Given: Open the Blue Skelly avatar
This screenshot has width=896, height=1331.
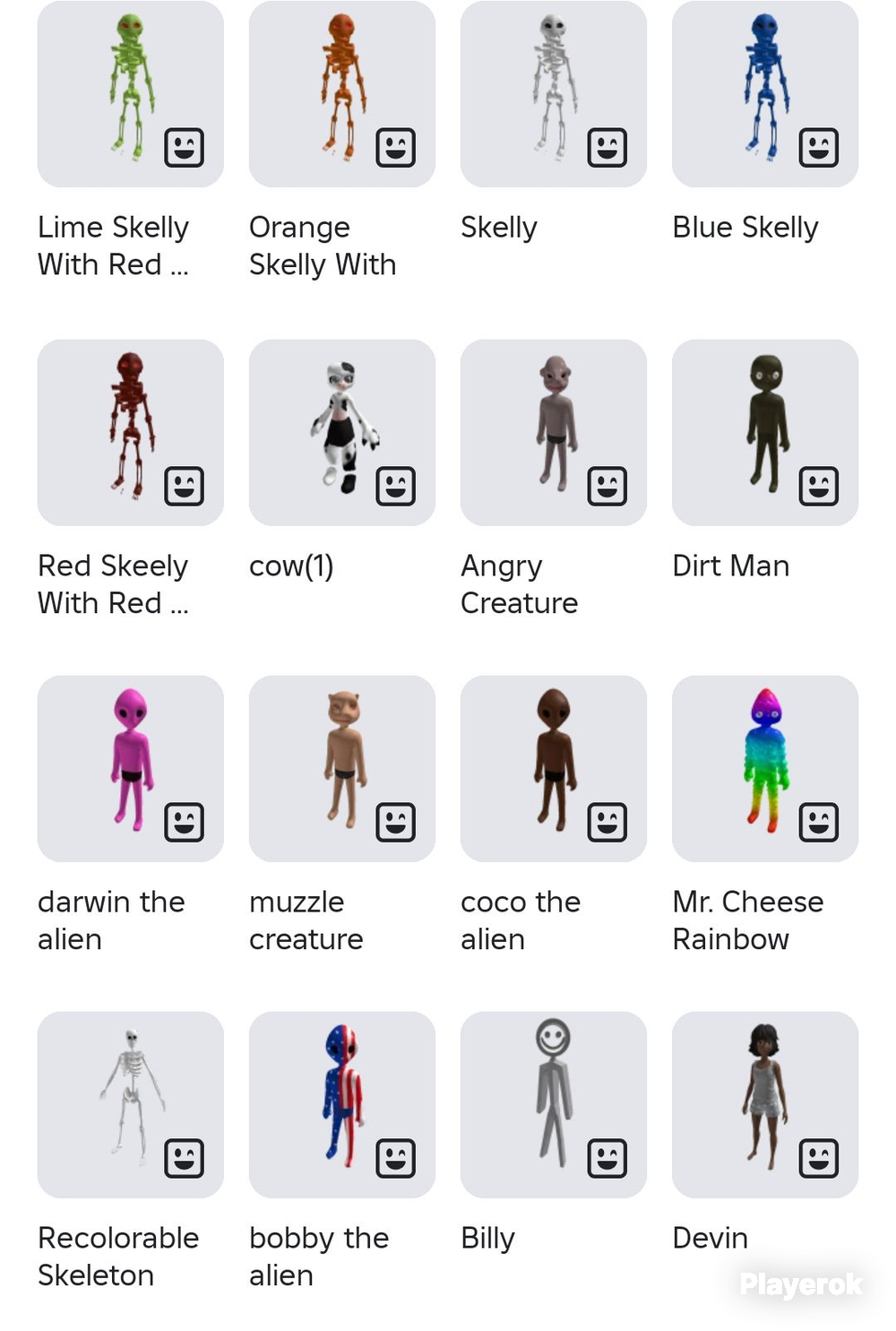Looking at the screenshot, I should tap(765, 94).
